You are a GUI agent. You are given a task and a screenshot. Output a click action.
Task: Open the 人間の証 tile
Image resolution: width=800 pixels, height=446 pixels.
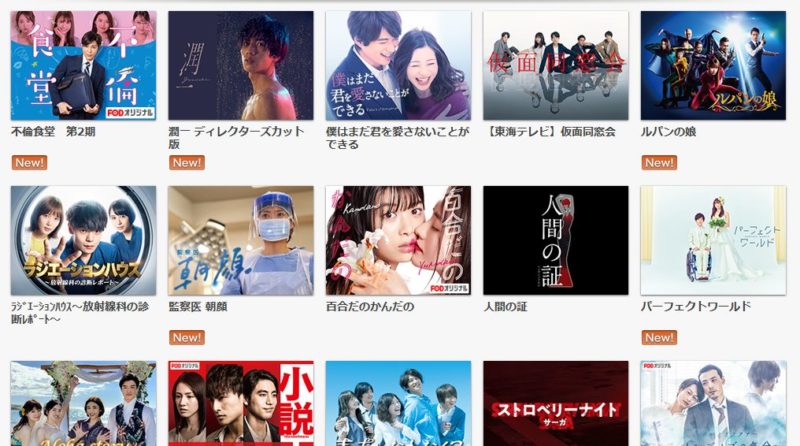(555, 240)
